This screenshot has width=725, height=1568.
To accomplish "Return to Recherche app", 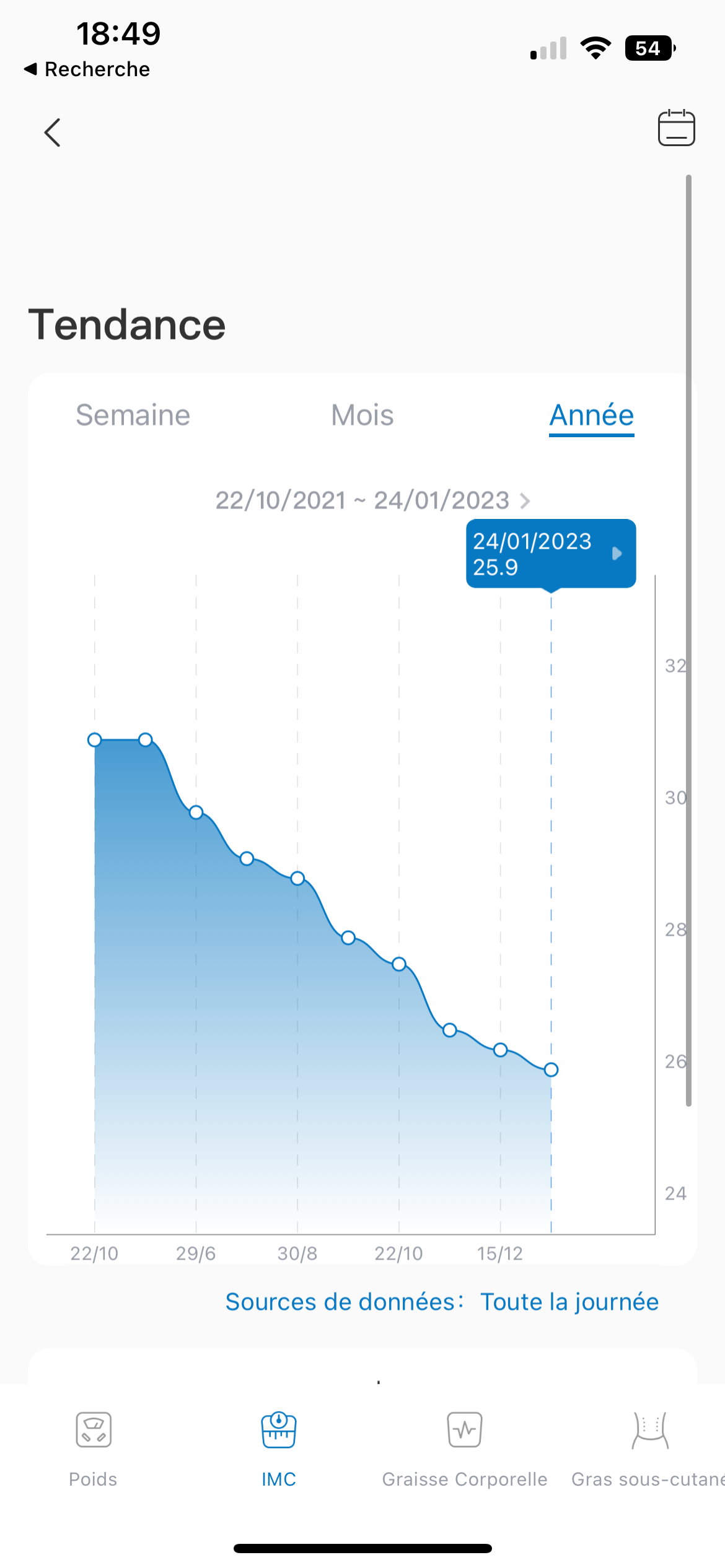I will pos(87,69).
